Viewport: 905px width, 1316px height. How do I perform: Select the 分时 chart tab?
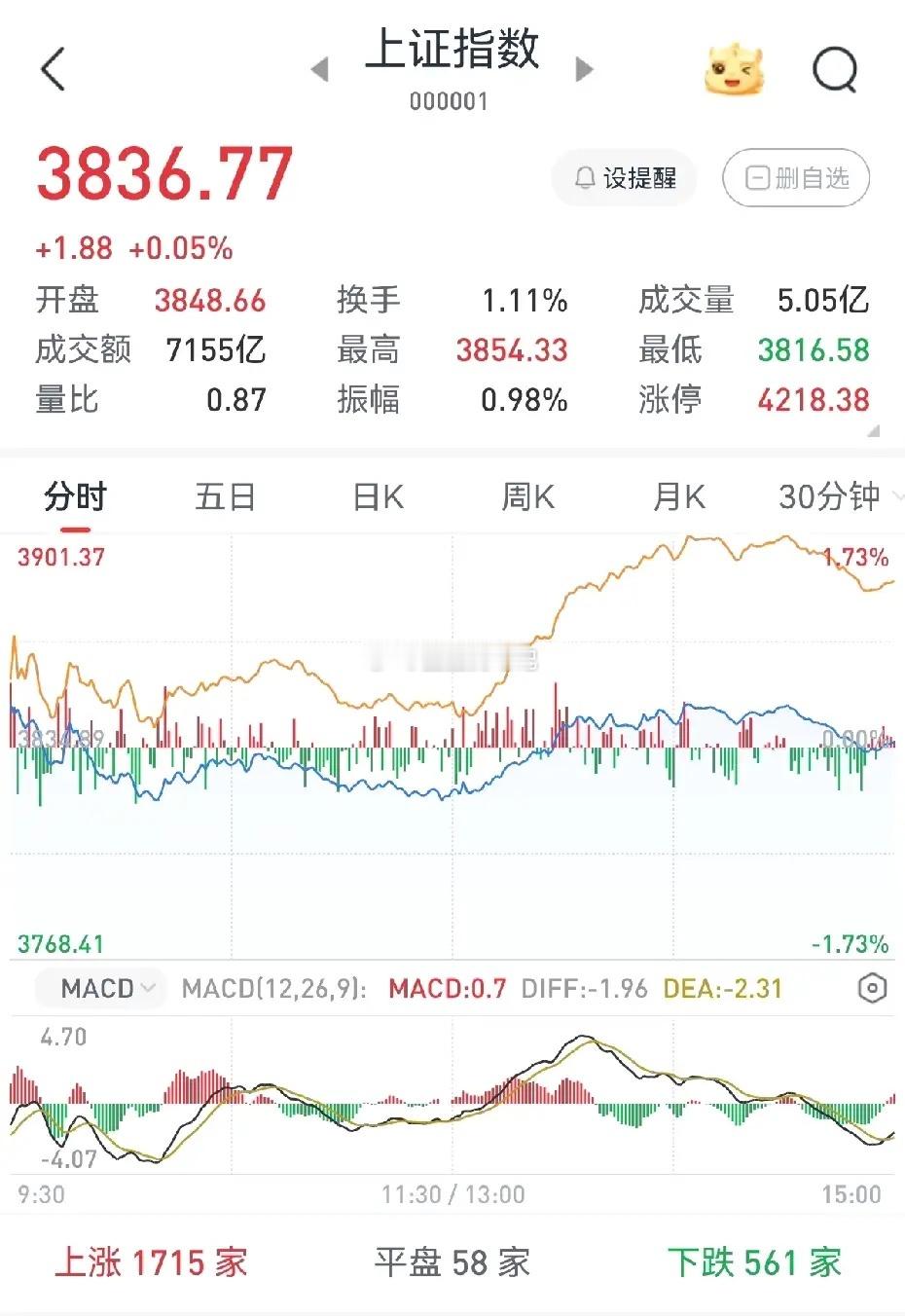[x=74, y=497]
